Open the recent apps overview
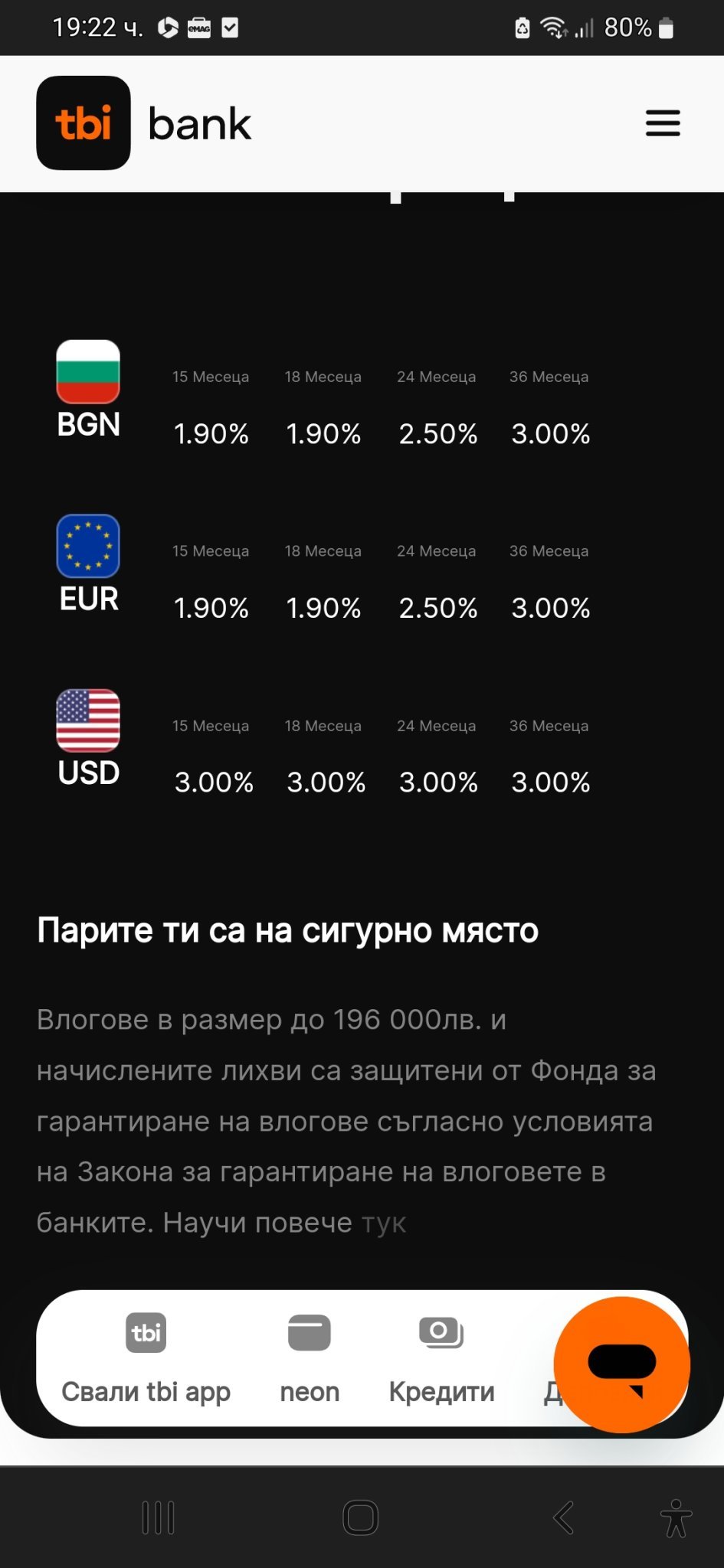Image resolution: width=724 pixels, height=1568 pixels. (x=159, y=1517)
